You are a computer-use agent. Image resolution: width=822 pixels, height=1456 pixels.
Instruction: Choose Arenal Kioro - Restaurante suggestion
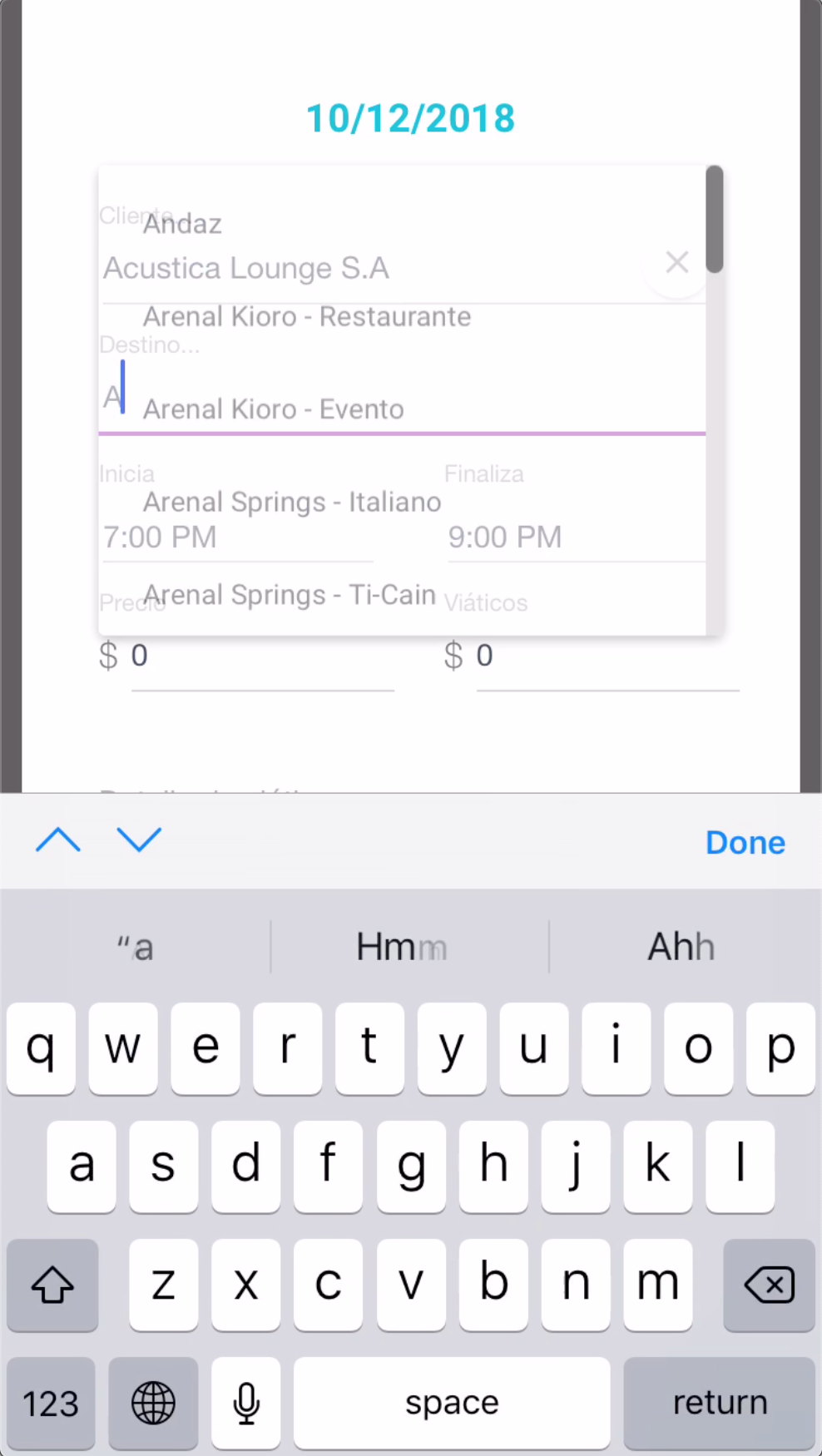(307, 317)
